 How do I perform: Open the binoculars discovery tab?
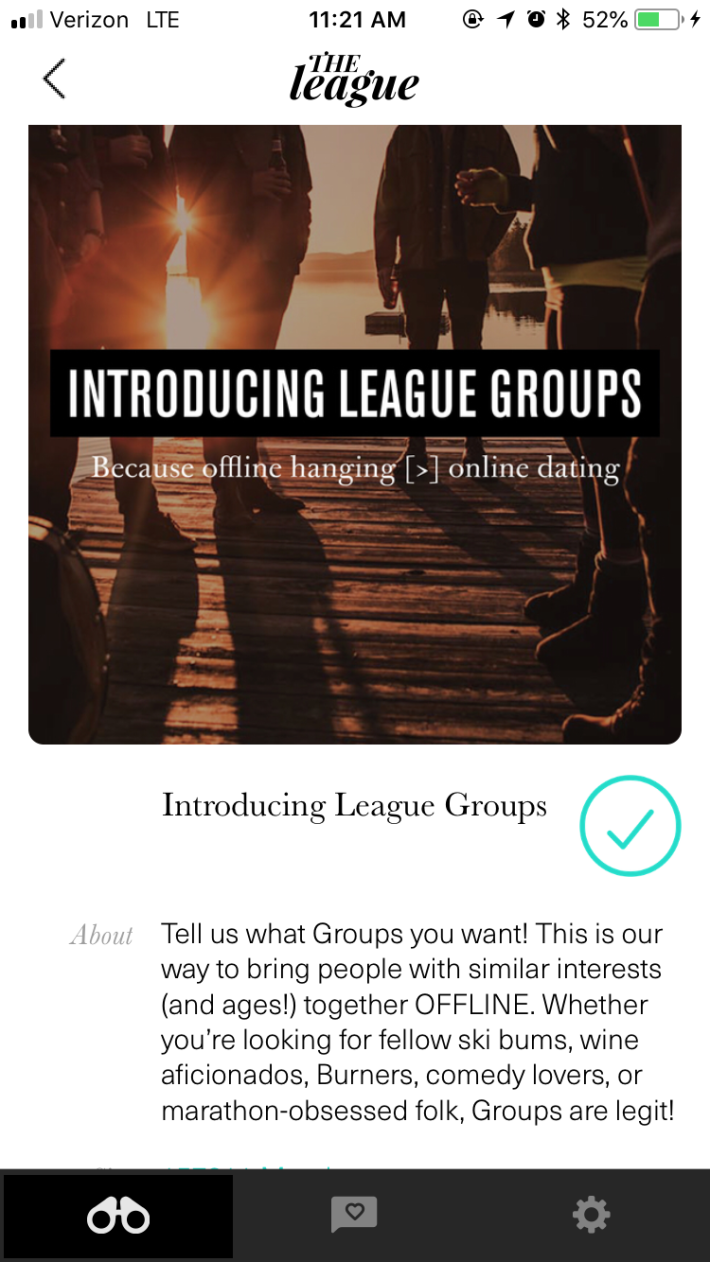click(118, 1216)
